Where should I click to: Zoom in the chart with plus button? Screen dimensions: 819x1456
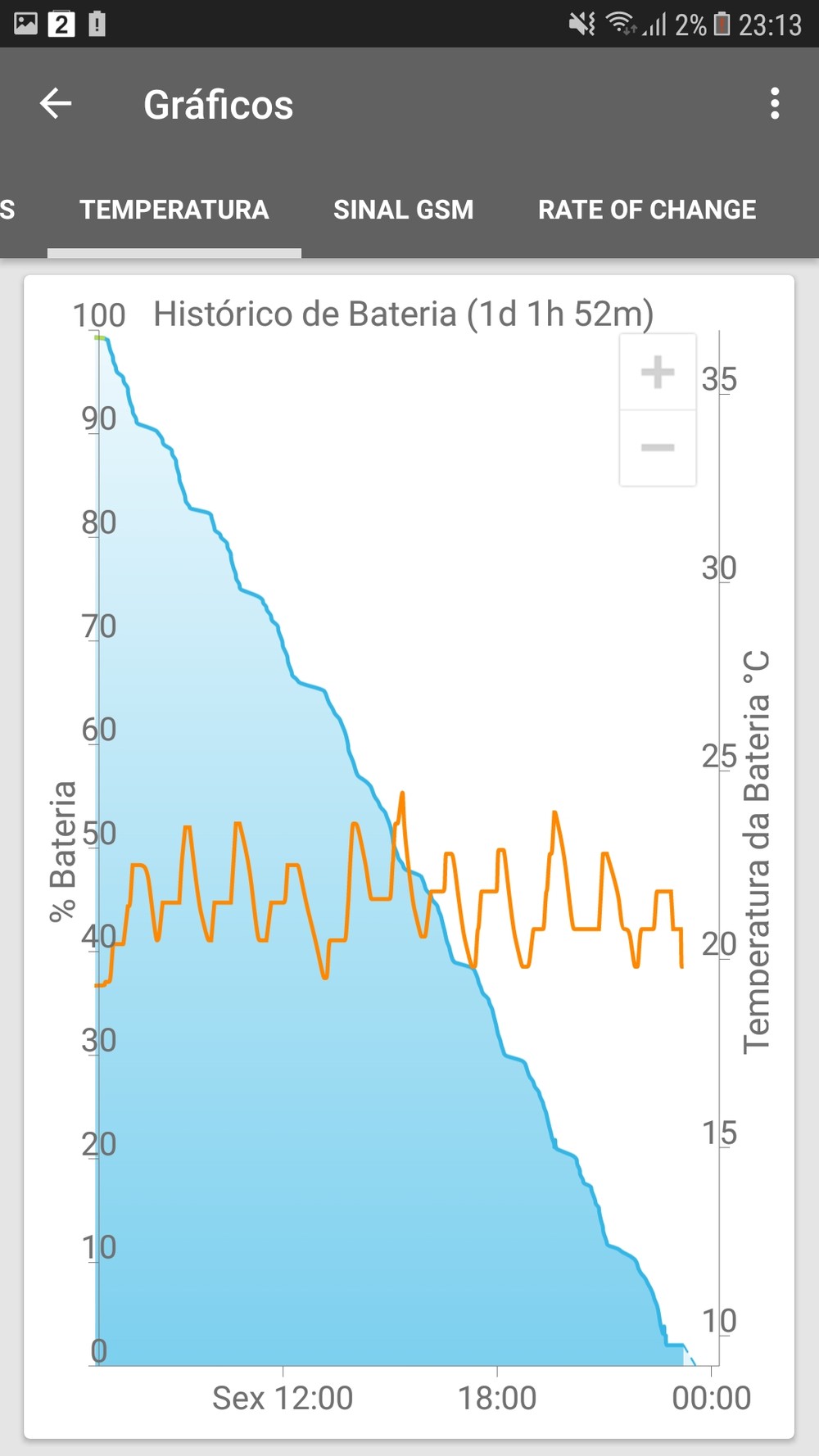658,372
